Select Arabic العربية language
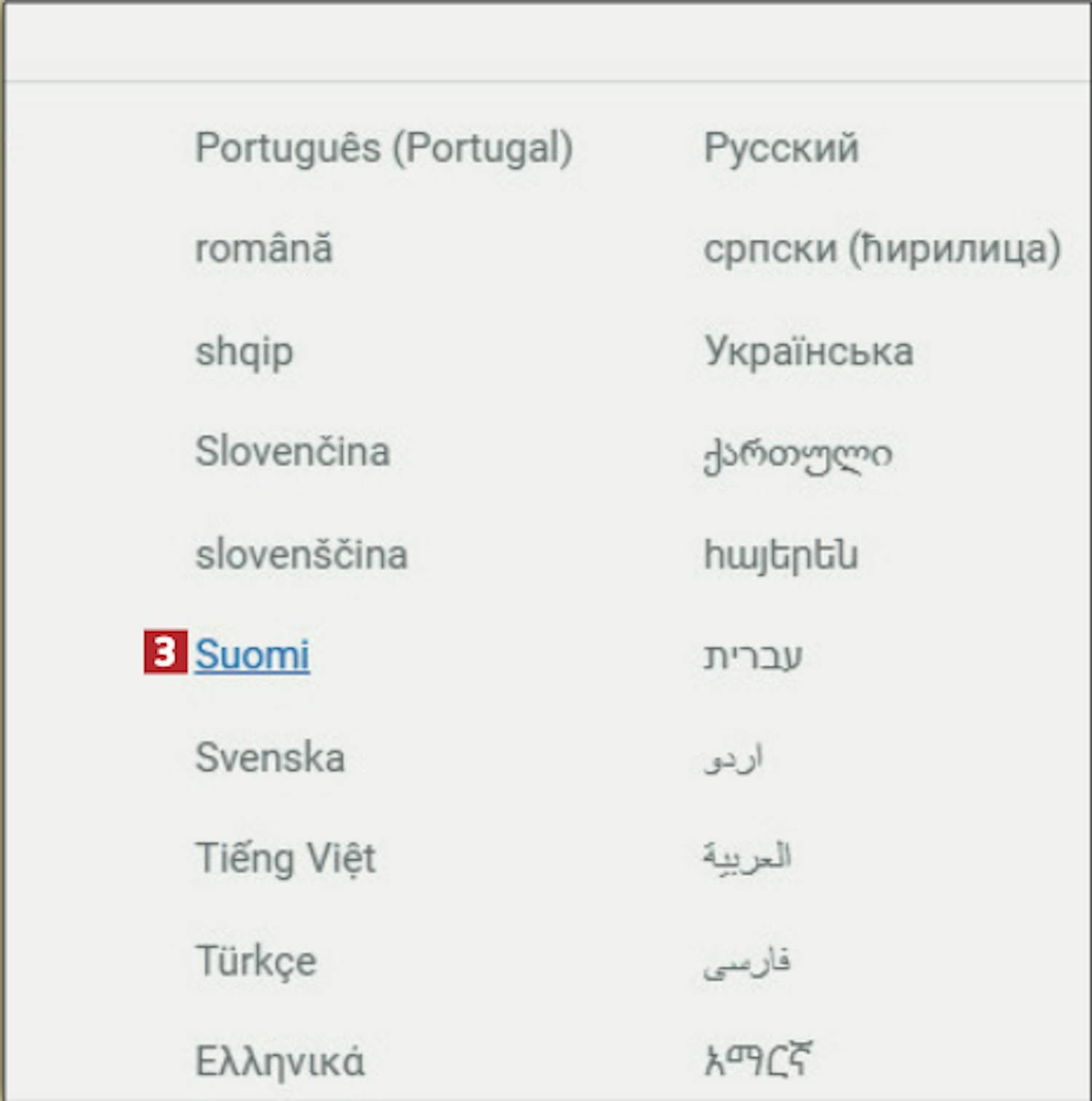1092x1101 pixels. [746, 856]
